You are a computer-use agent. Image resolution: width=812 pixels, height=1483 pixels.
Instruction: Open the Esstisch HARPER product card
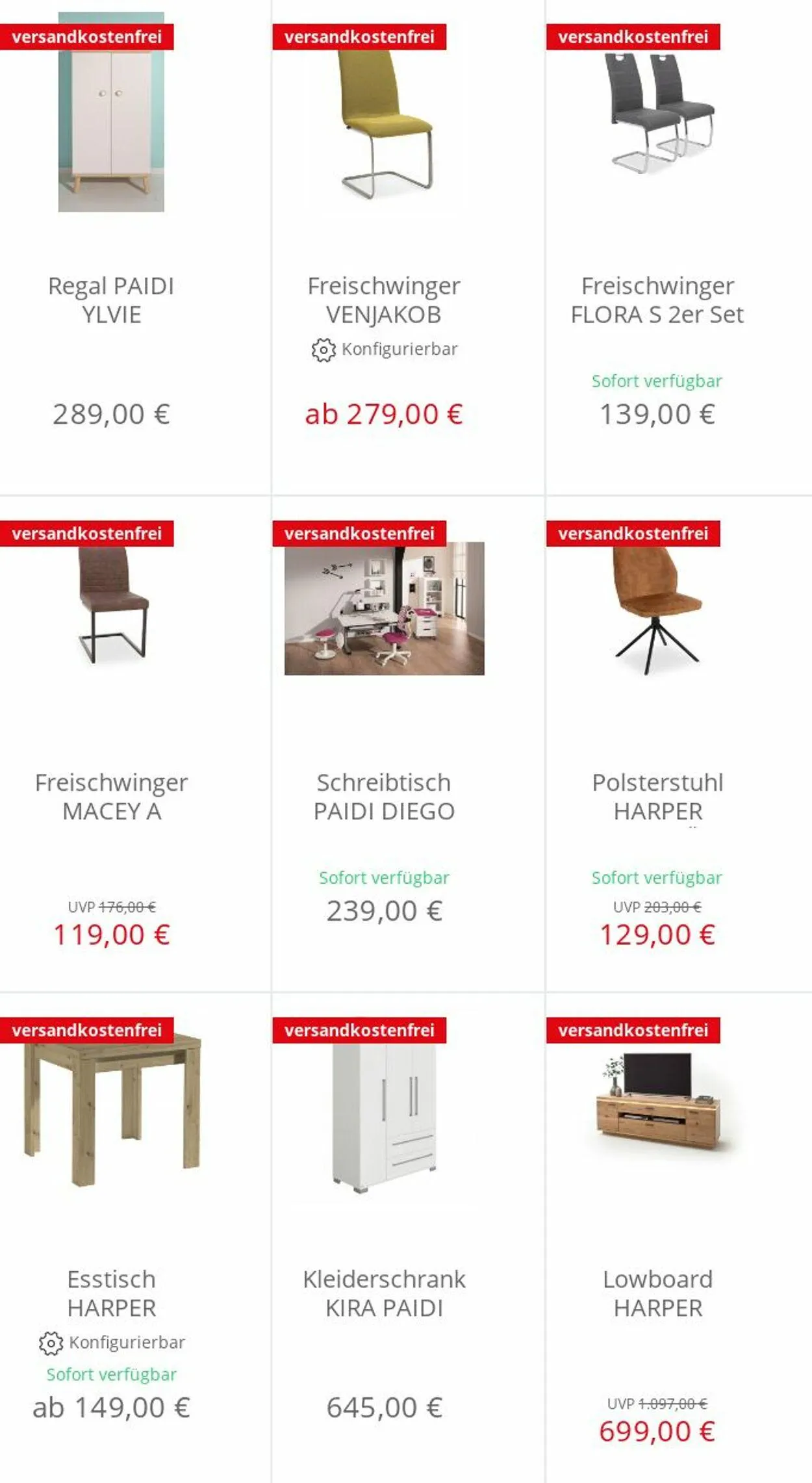(111, 1293)
